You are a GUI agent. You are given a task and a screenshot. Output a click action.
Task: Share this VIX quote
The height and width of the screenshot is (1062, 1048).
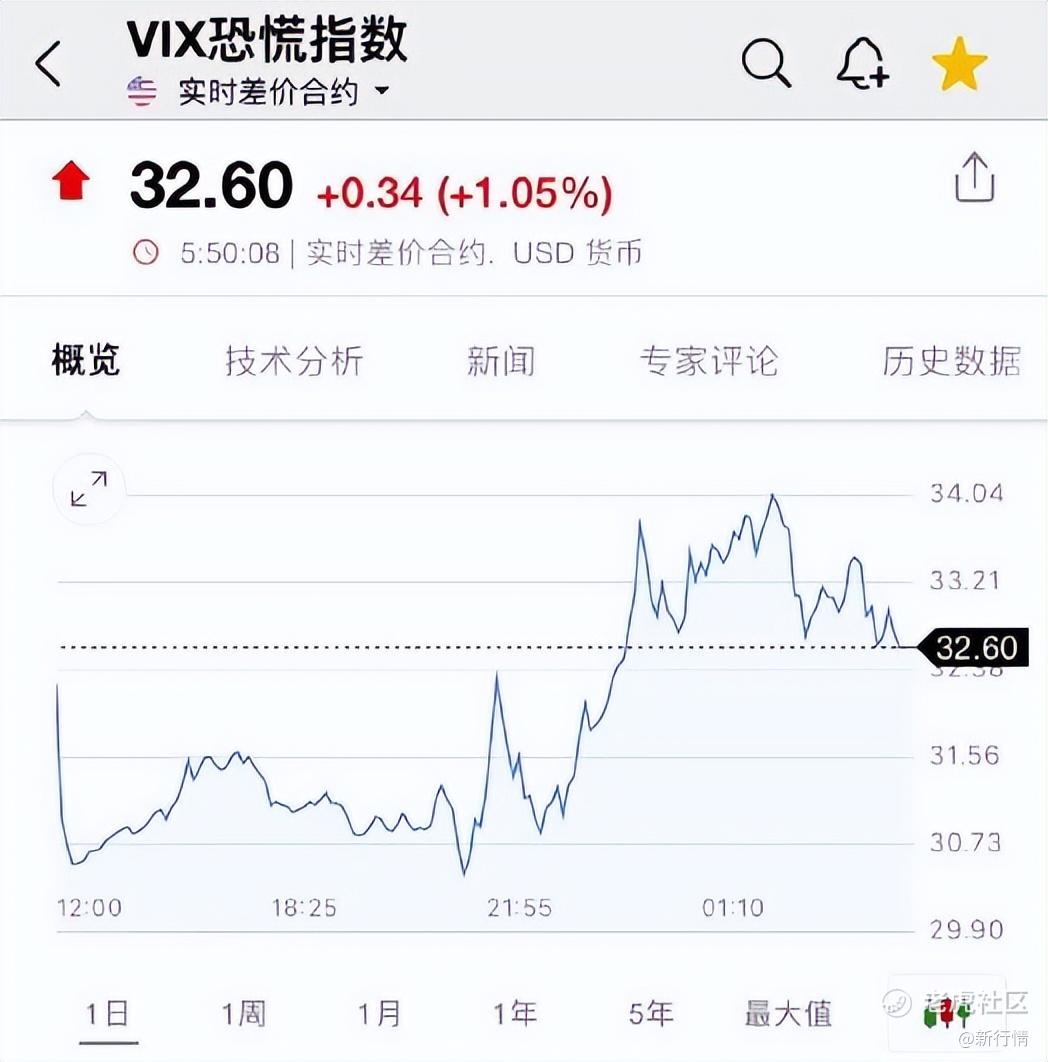[x=974, y=180]
